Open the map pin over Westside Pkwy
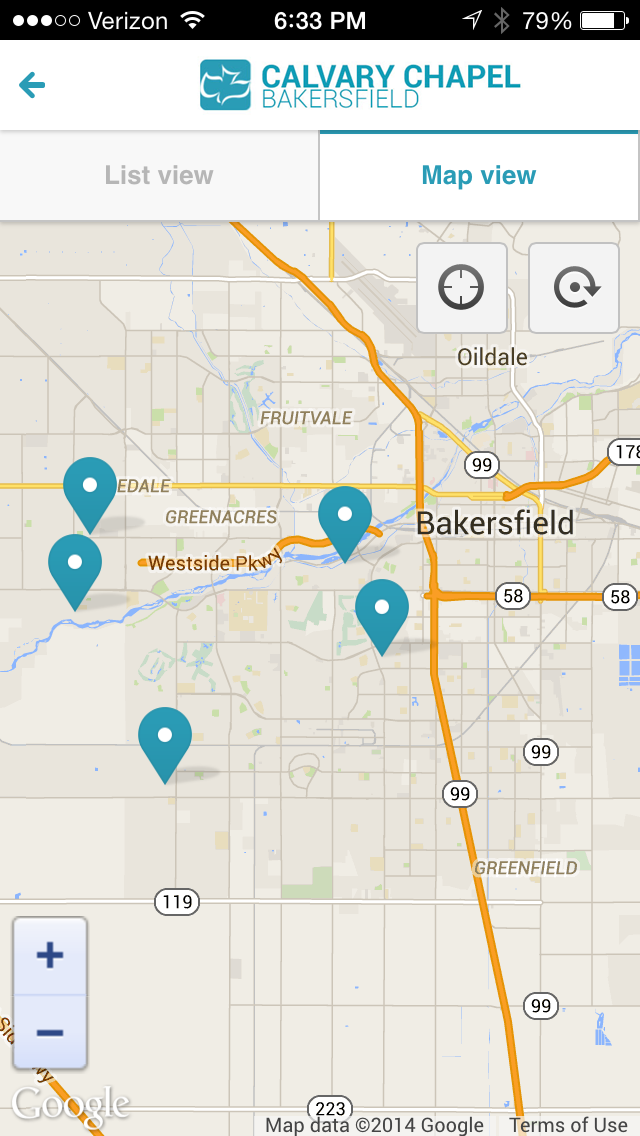This screenshot has height=1136, width=640. (345, 518)
